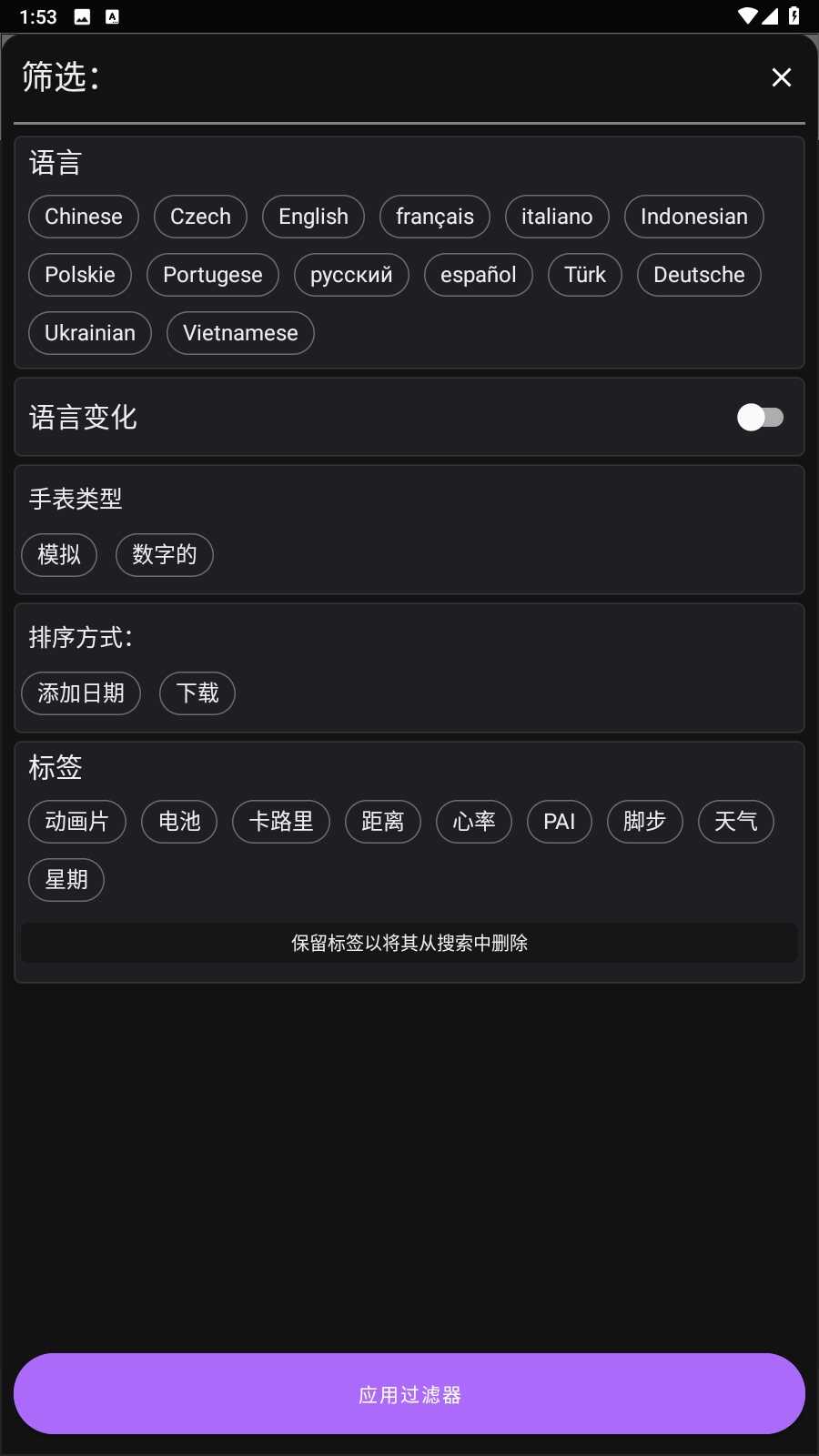This screenshot has height=1456, width=819.
Task: Select the 动画片 tag chip
Action: click(77, 822)
